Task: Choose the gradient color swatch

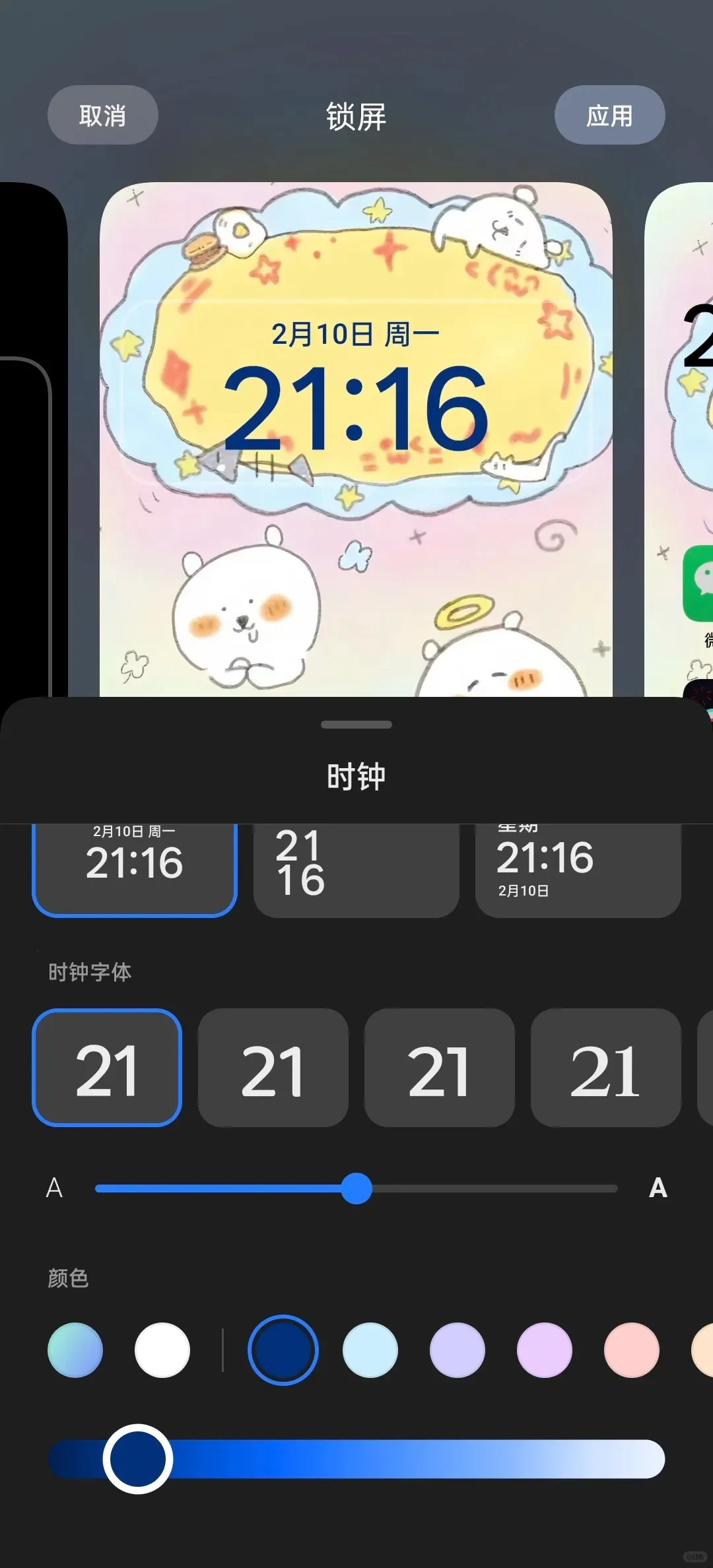Action: 75,1350
